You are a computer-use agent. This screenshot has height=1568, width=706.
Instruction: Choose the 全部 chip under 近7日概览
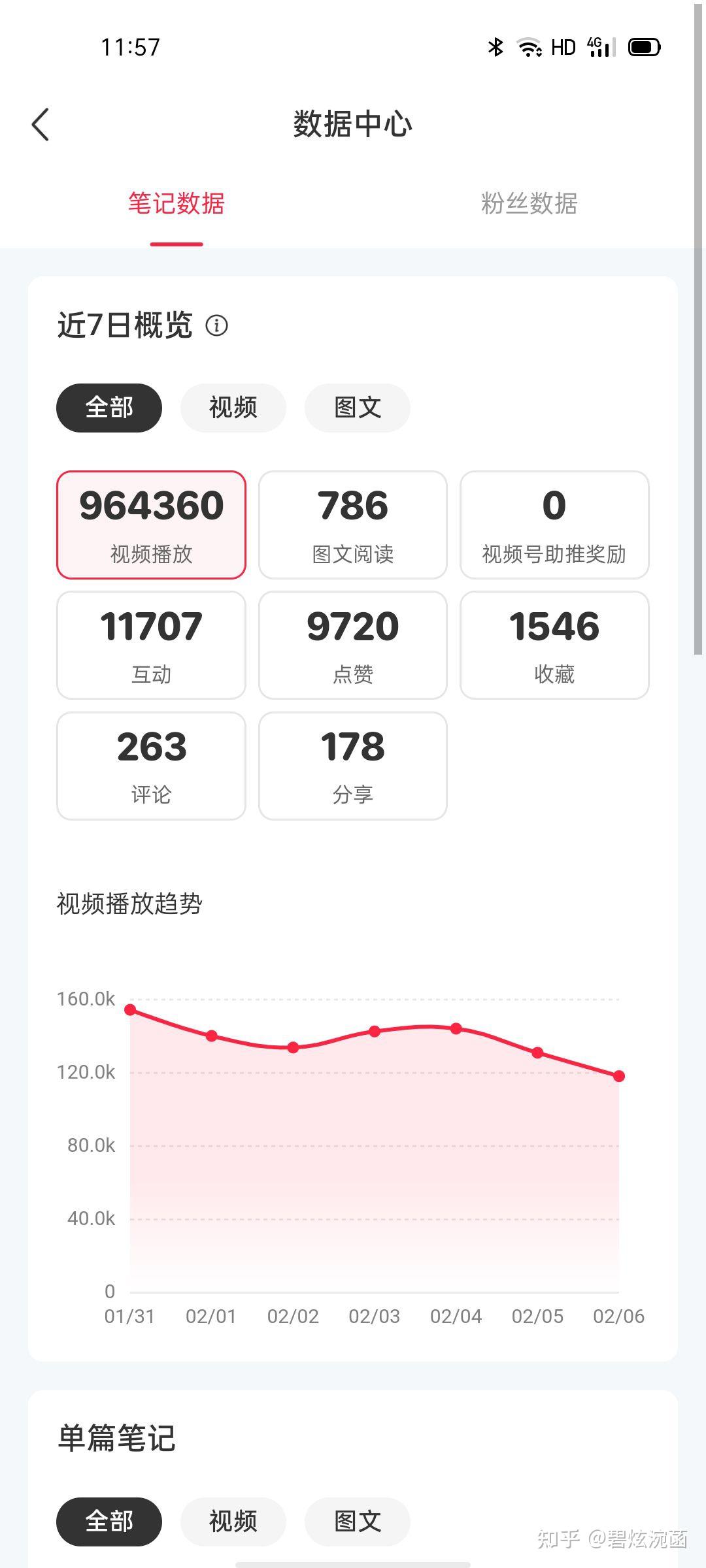(x=109, y=408)
